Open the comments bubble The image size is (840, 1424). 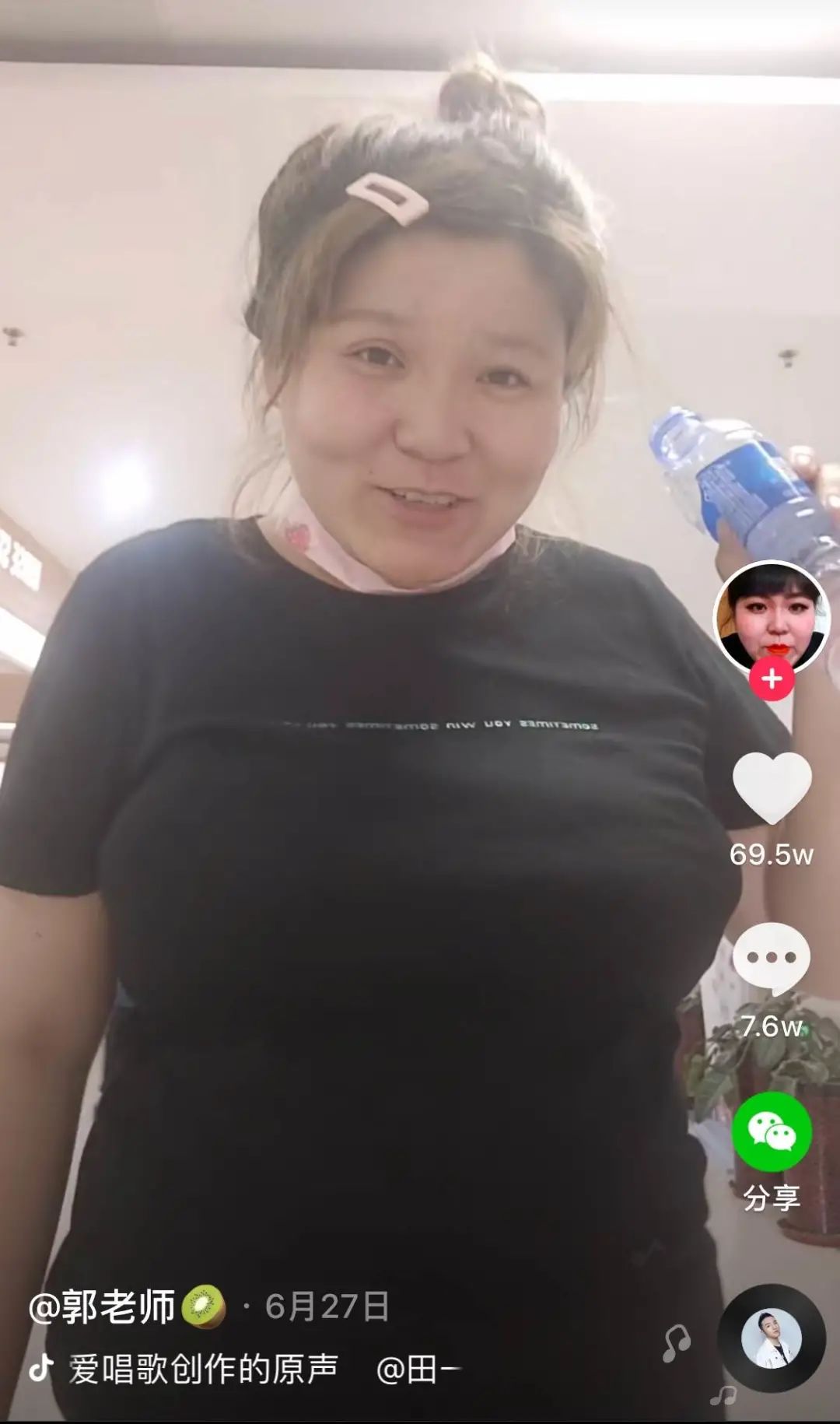click(x=772, y=959)
